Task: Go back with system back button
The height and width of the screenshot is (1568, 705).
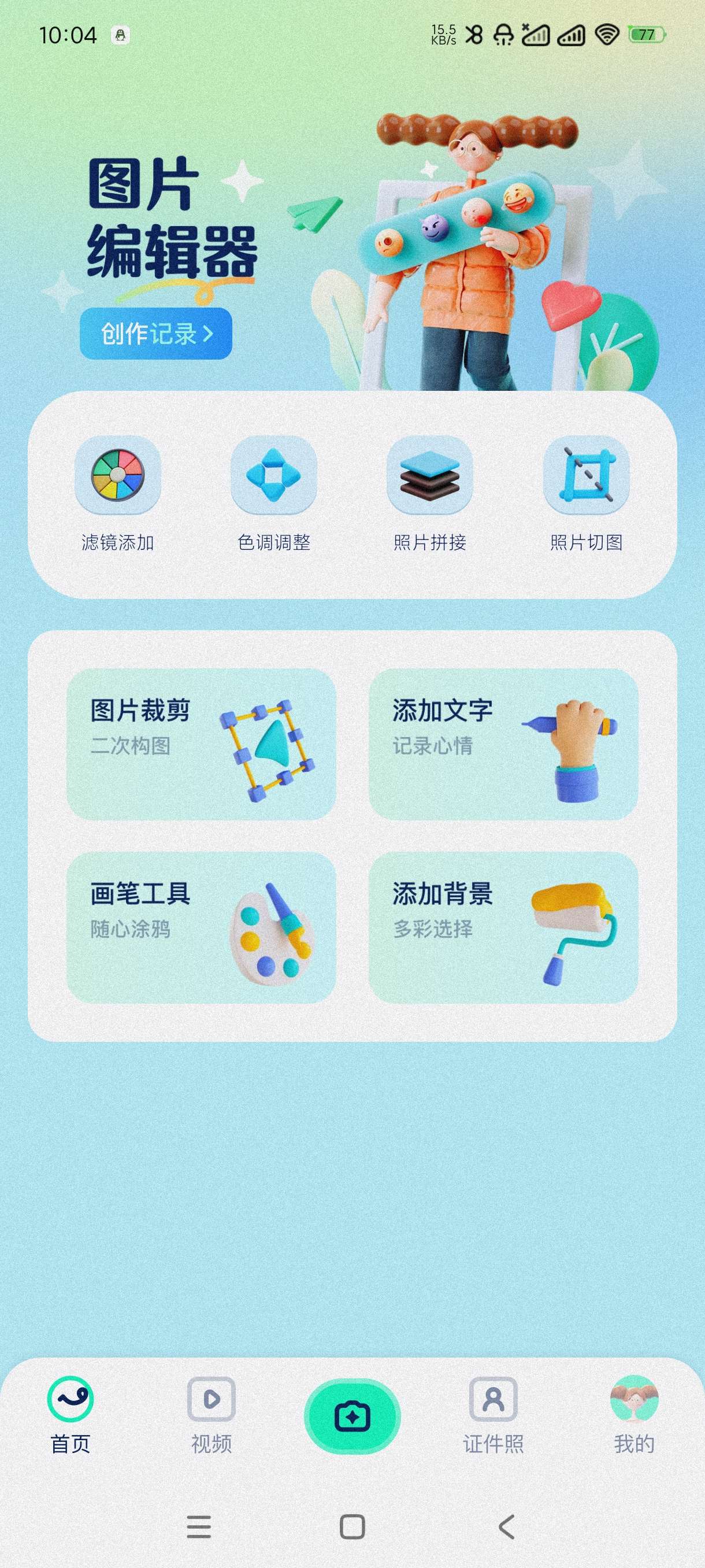Action: tap(506, 1527)
